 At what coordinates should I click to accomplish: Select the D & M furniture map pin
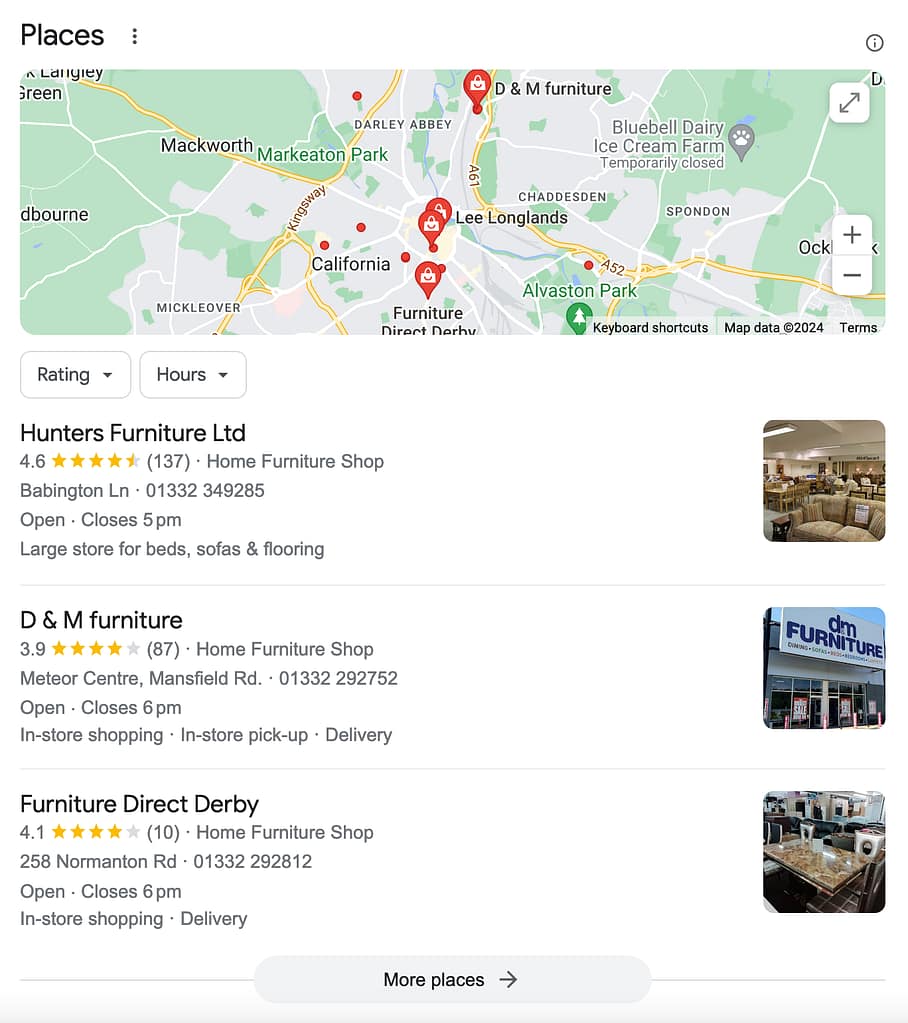pos(477,88)
